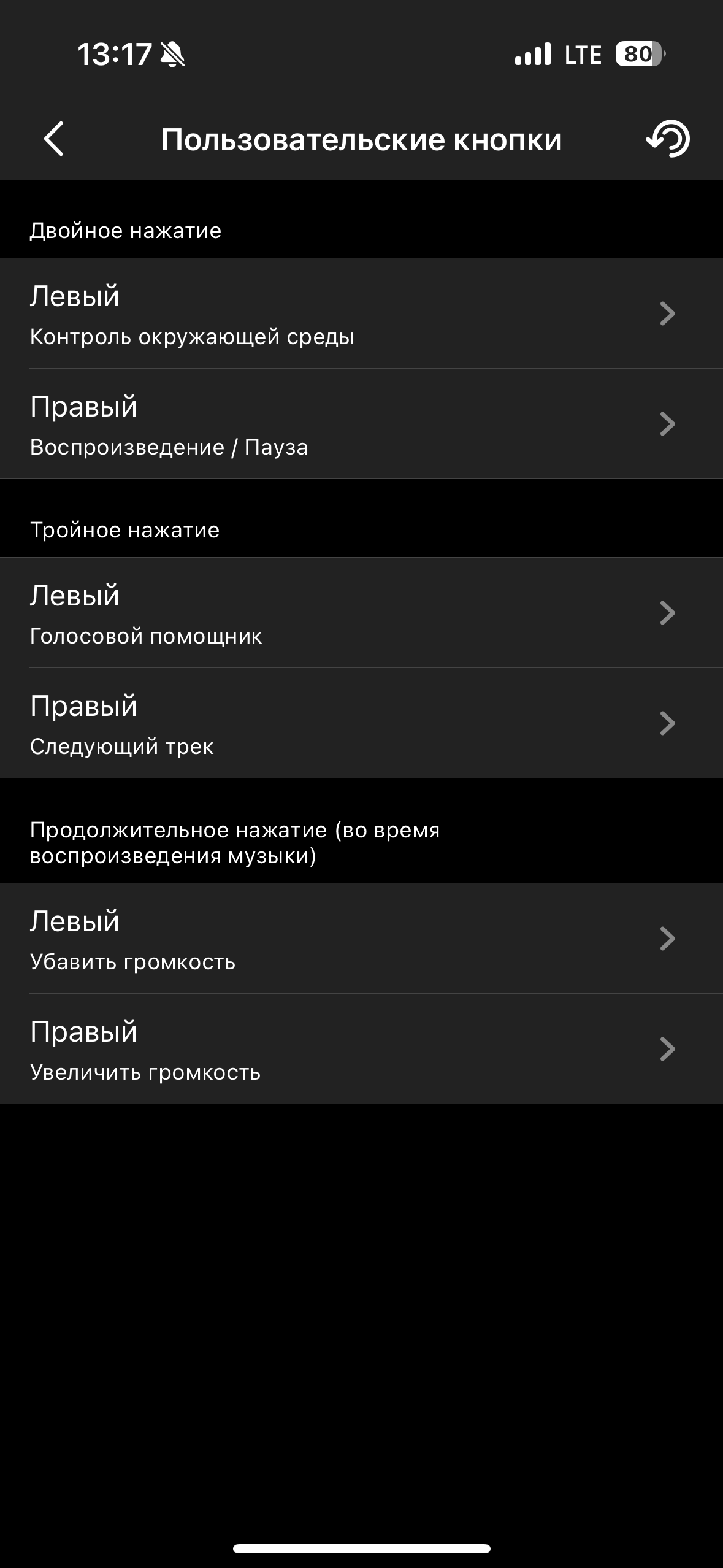Viewport: 723px width, 1568px height.
Task: Reset custom buttons to defaults
Action: click(x=667, y=139)
